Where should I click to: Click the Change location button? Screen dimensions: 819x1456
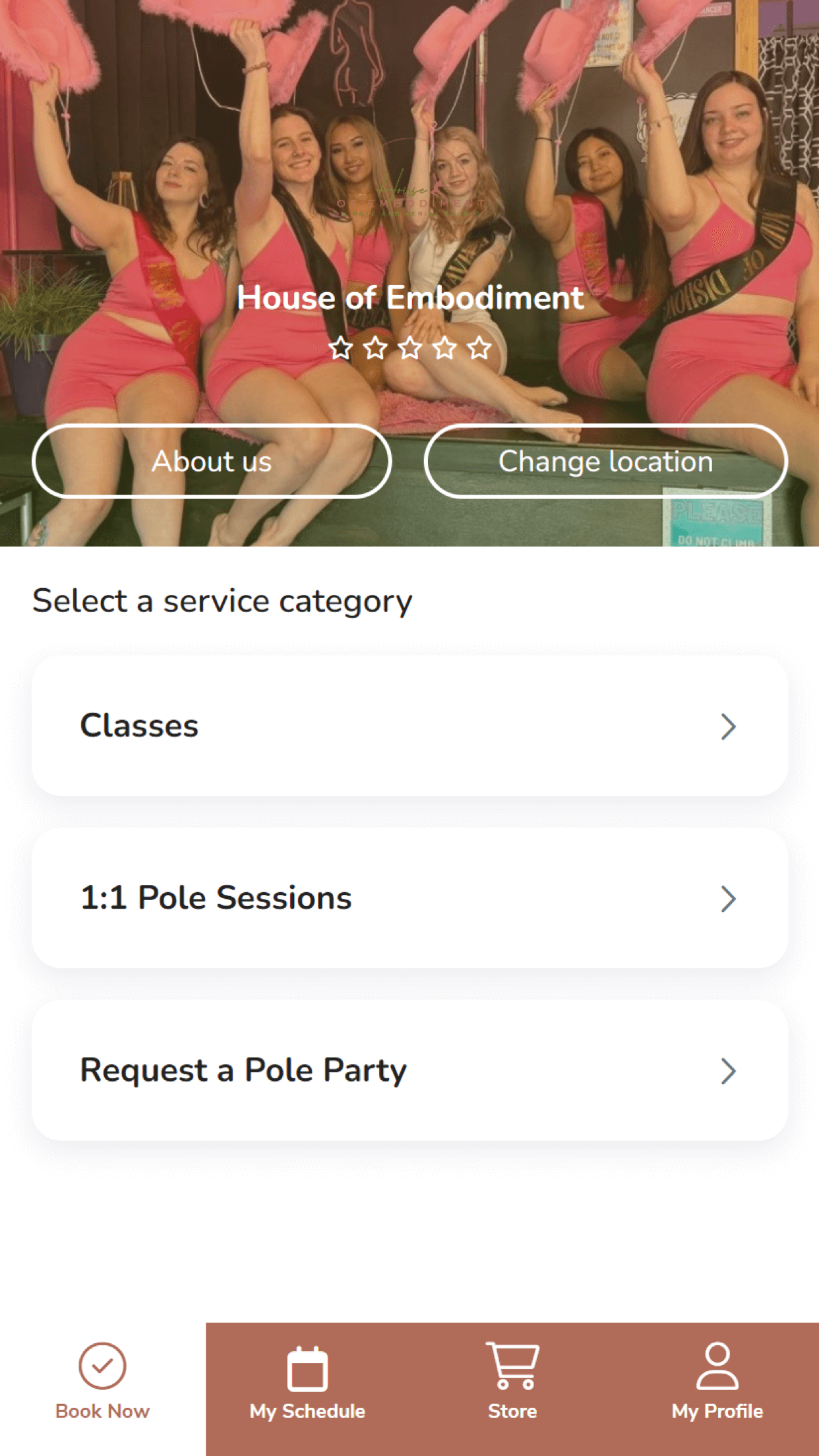pyautogui.click(x=605, y=462)
